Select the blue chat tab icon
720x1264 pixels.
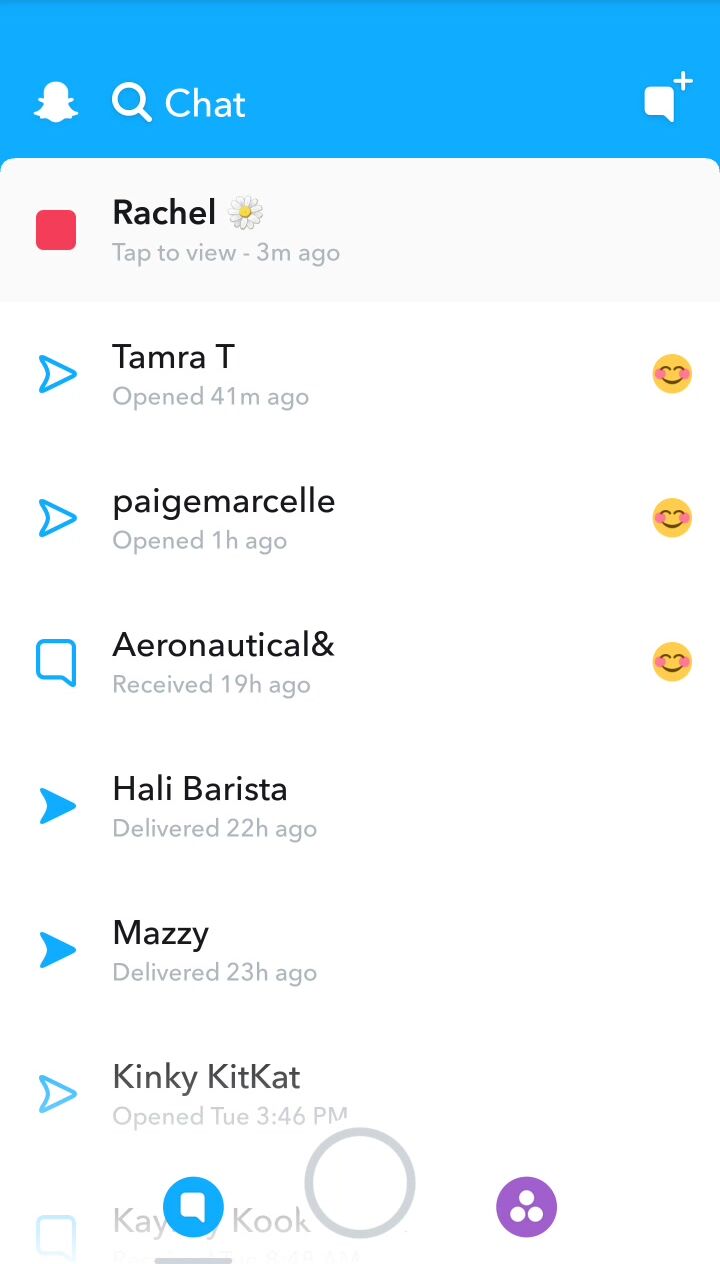point(193,1207)
